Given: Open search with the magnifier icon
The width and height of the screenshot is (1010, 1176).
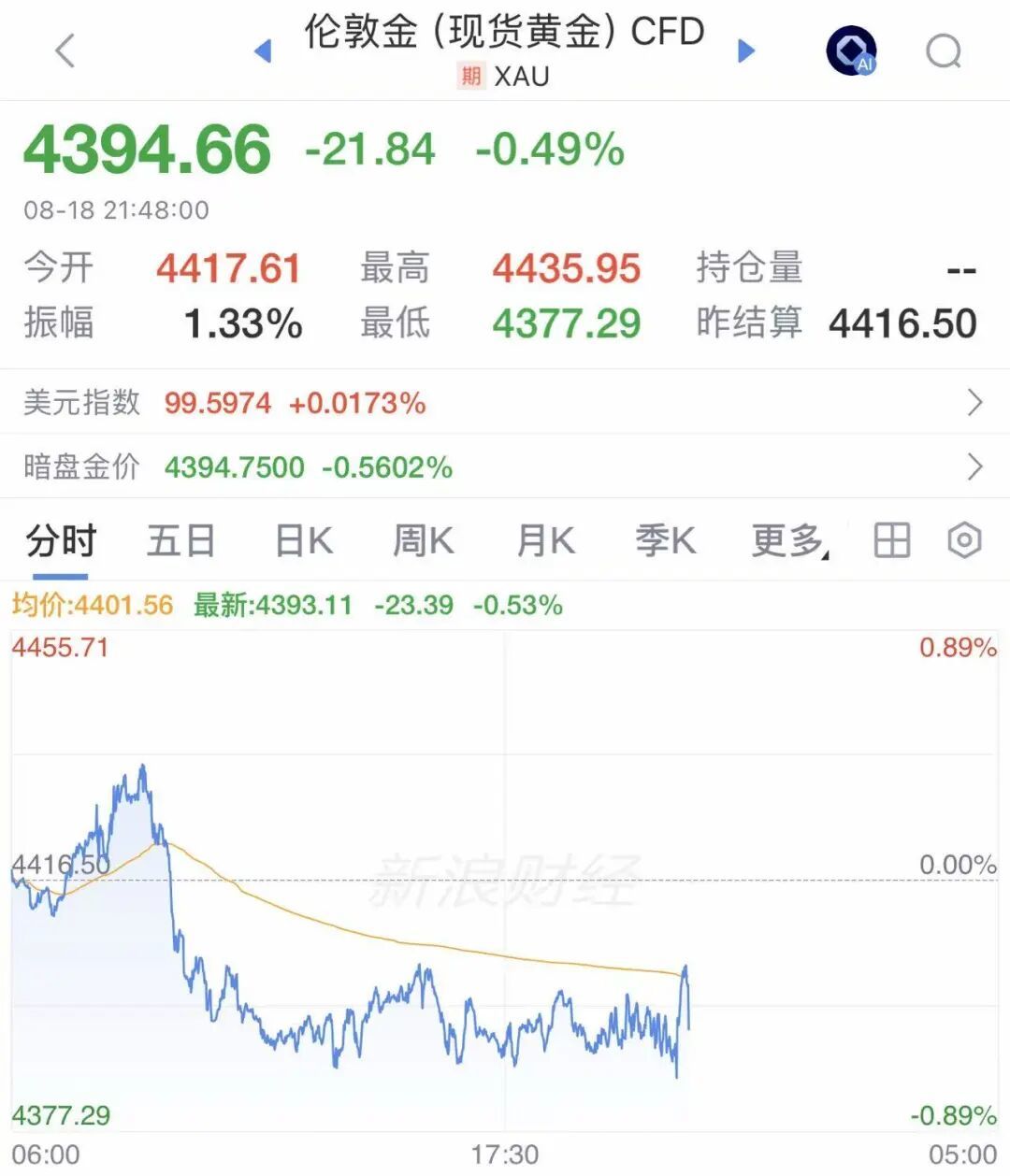Looking at the screenshot, I should (944, 51).
